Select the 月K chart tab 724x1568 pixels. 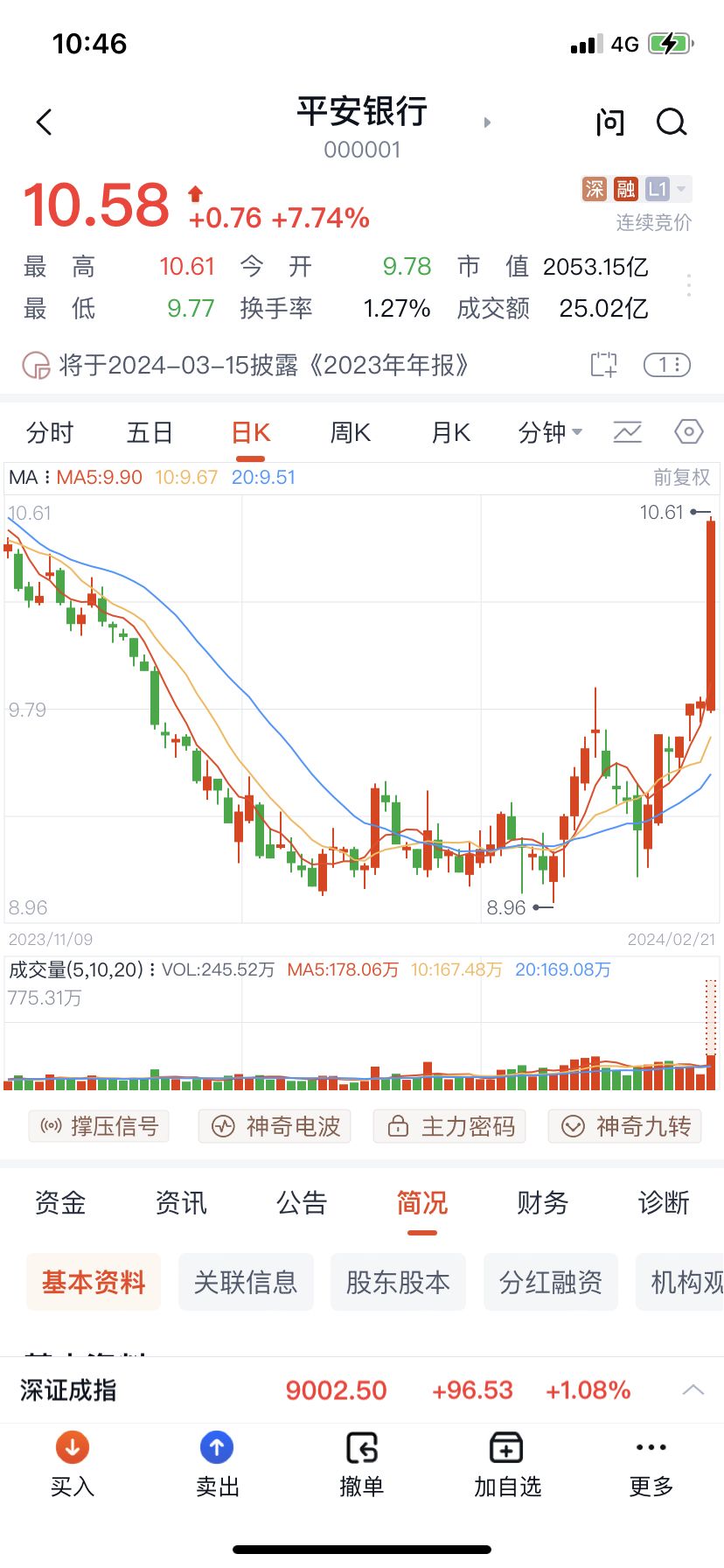pos(451,433)
